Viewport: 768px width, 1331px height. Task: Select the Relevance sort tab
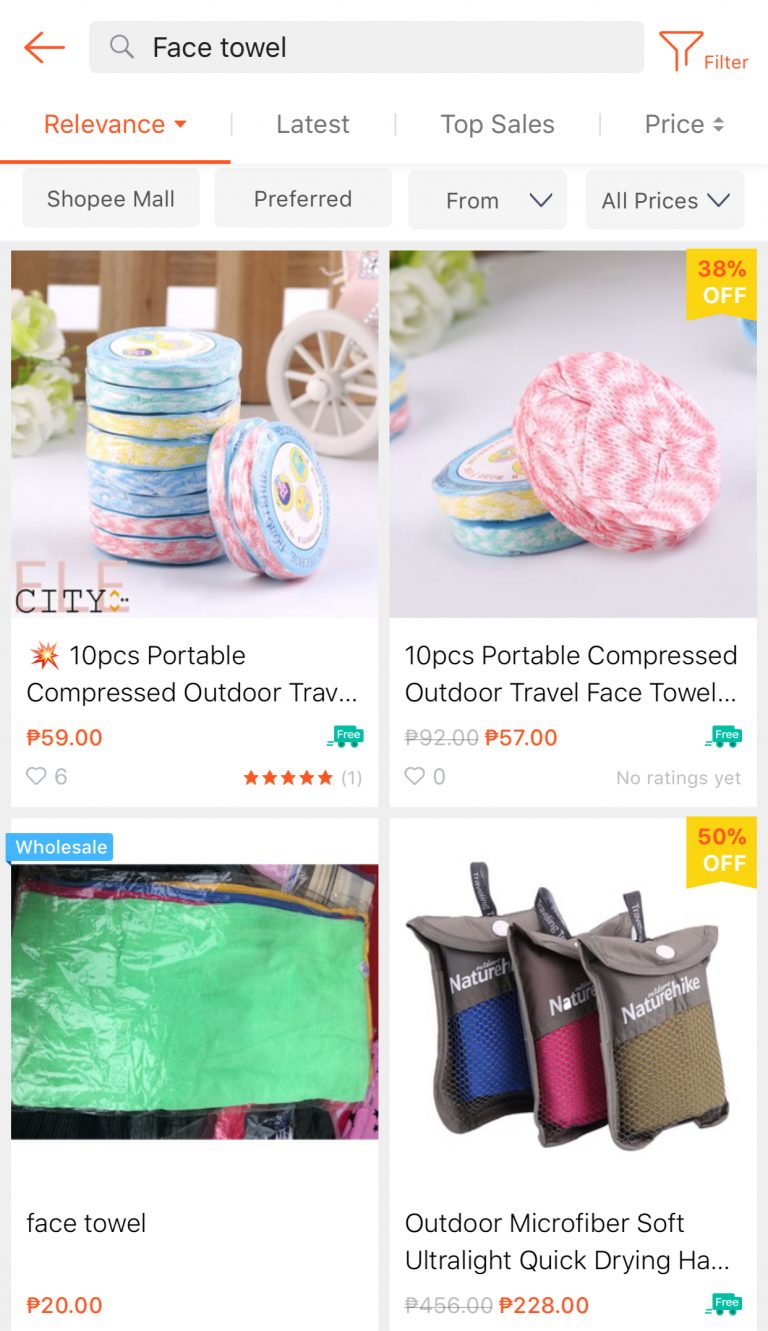pos(115,125)
